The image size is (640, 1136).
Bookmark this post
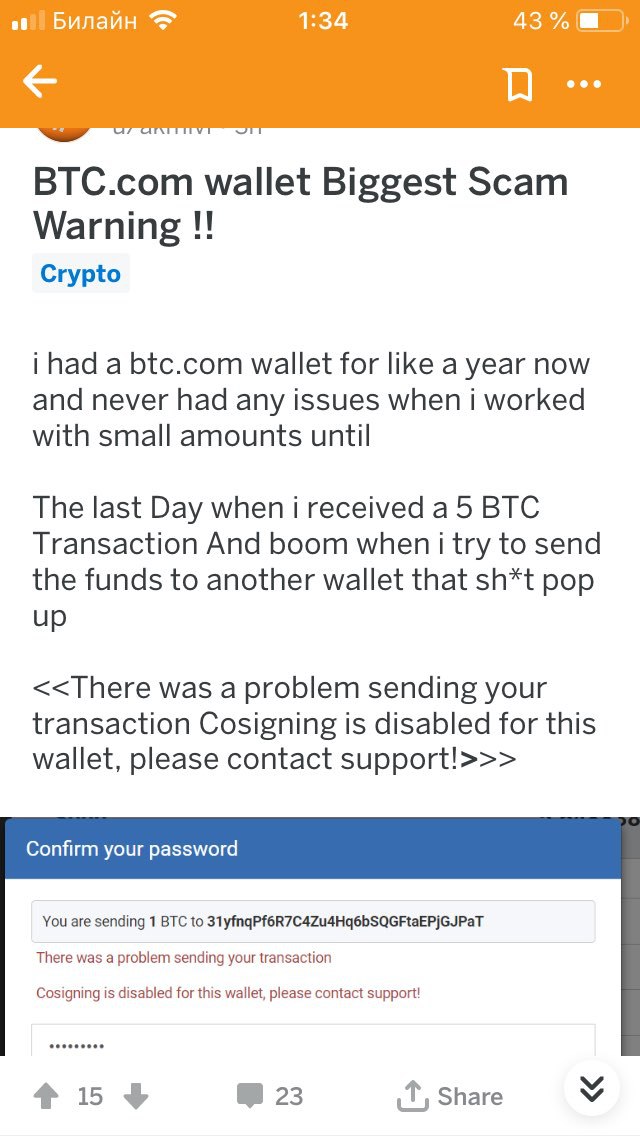(x=519, y=84)
